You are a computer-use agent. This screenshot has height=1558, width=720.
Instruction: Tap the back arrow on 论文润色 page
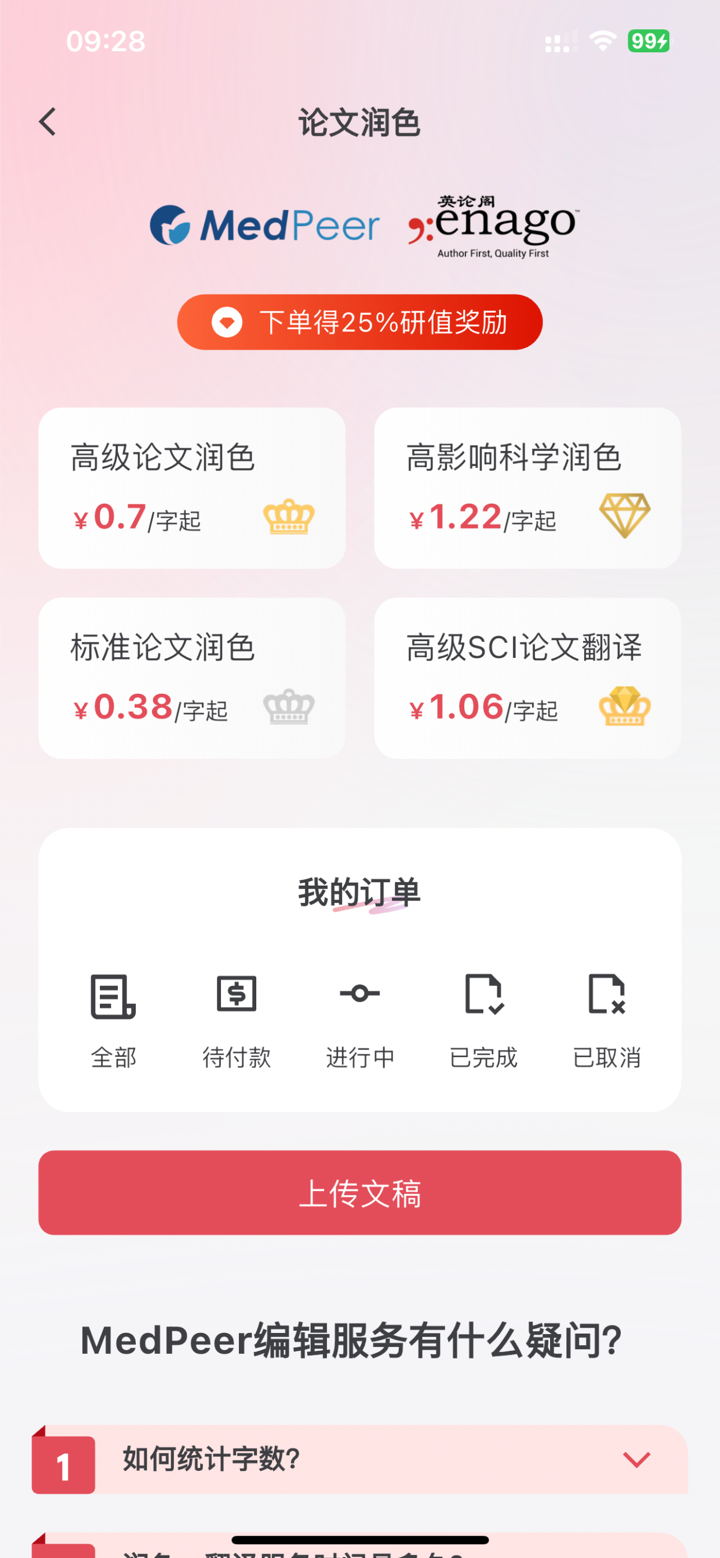pos(46,121)
